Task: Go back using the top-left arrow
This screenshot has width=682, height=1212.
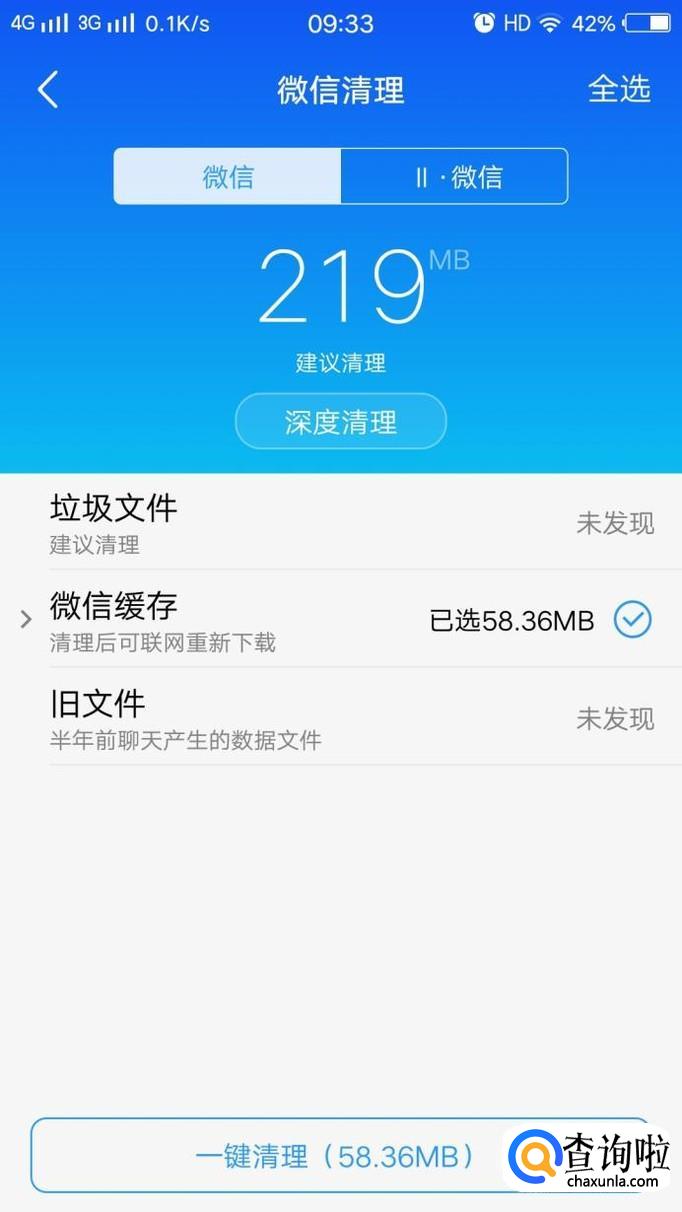Action: coord(47,90)
